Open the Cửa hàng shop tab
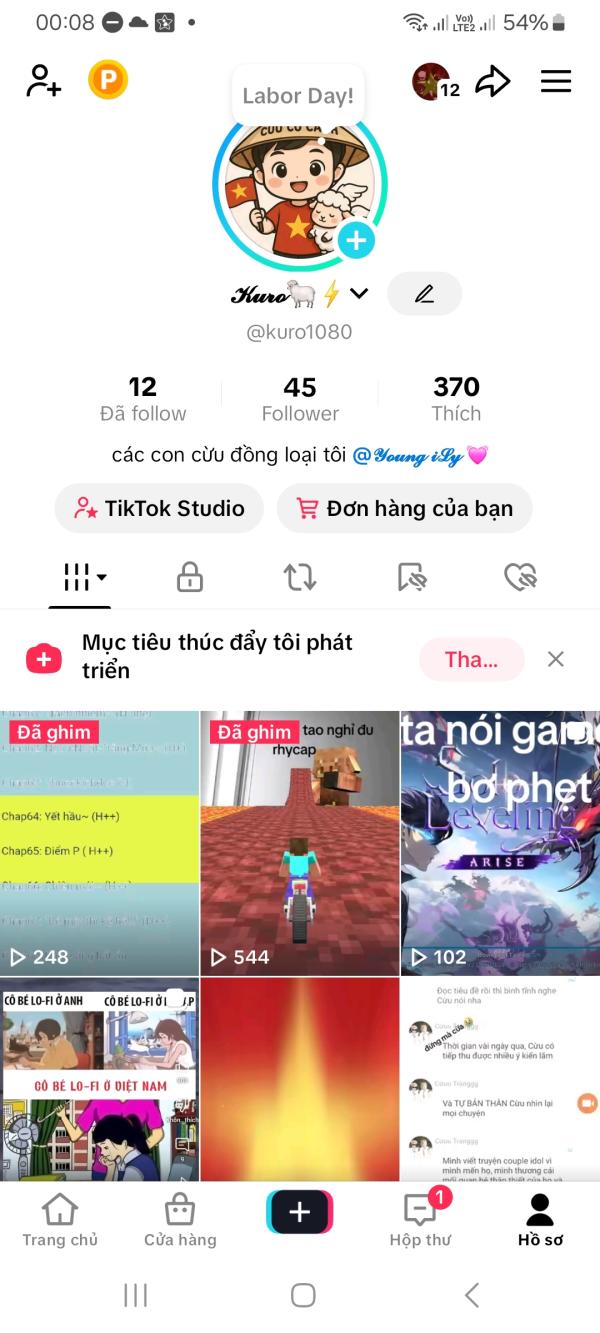The height and width of the screenshot is (1333, 600). [180, 1221]
